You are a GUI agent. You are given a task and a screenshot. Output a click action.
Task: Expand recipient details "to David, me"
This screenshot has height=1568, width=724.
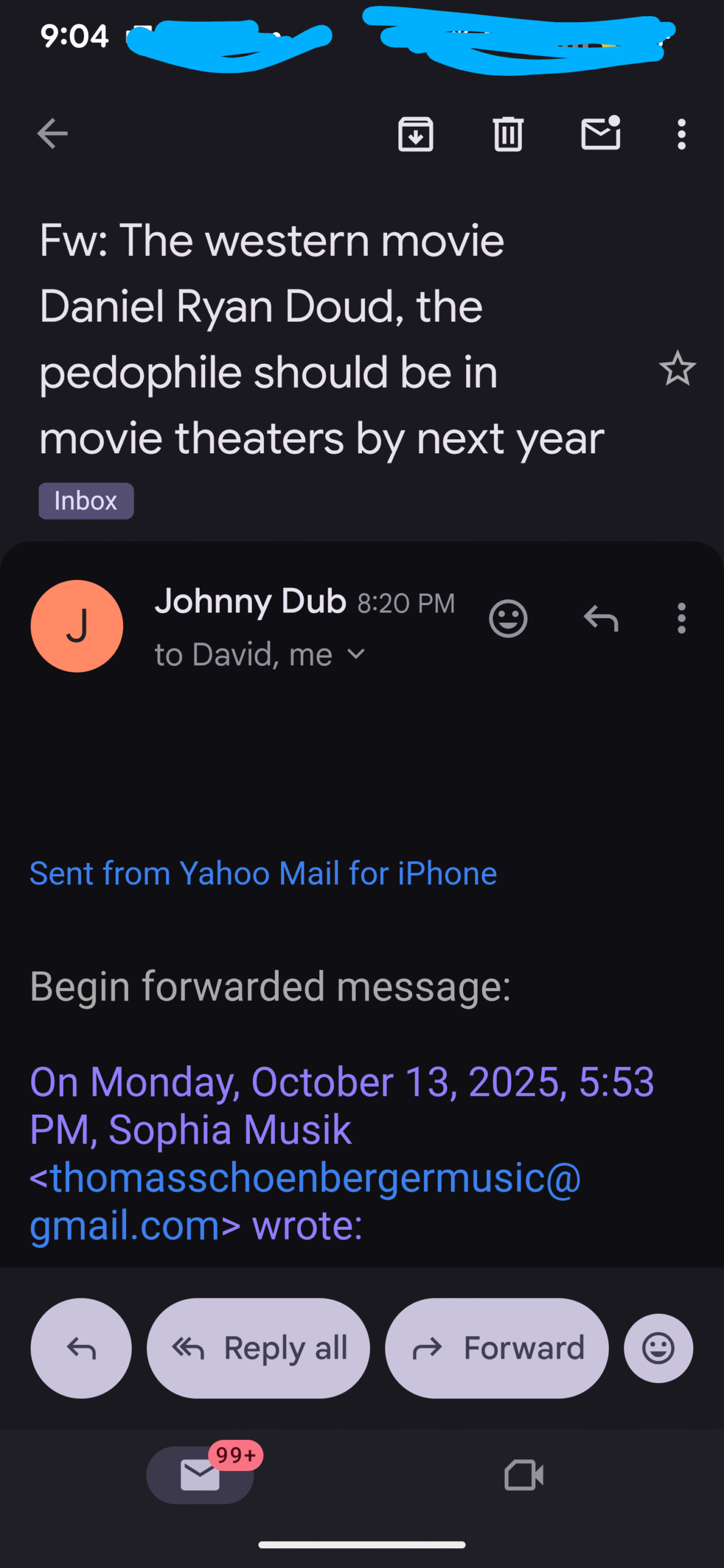(x=355, y=654)
